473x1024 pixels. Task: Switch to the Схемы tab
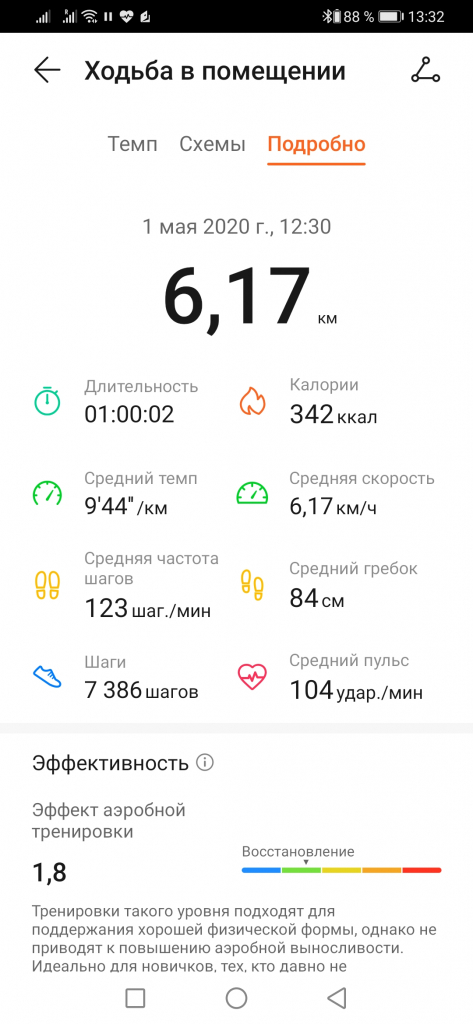[x=212, y=144]
